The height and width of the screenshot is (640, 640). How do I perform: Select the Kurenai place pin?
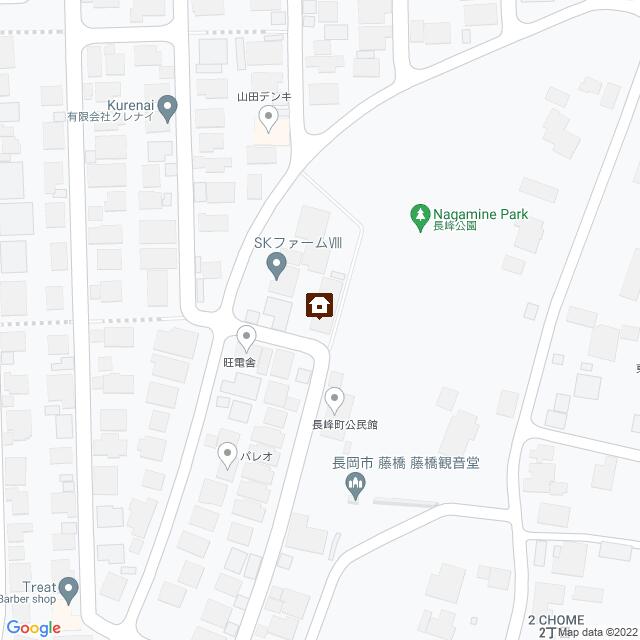(168, 104)
